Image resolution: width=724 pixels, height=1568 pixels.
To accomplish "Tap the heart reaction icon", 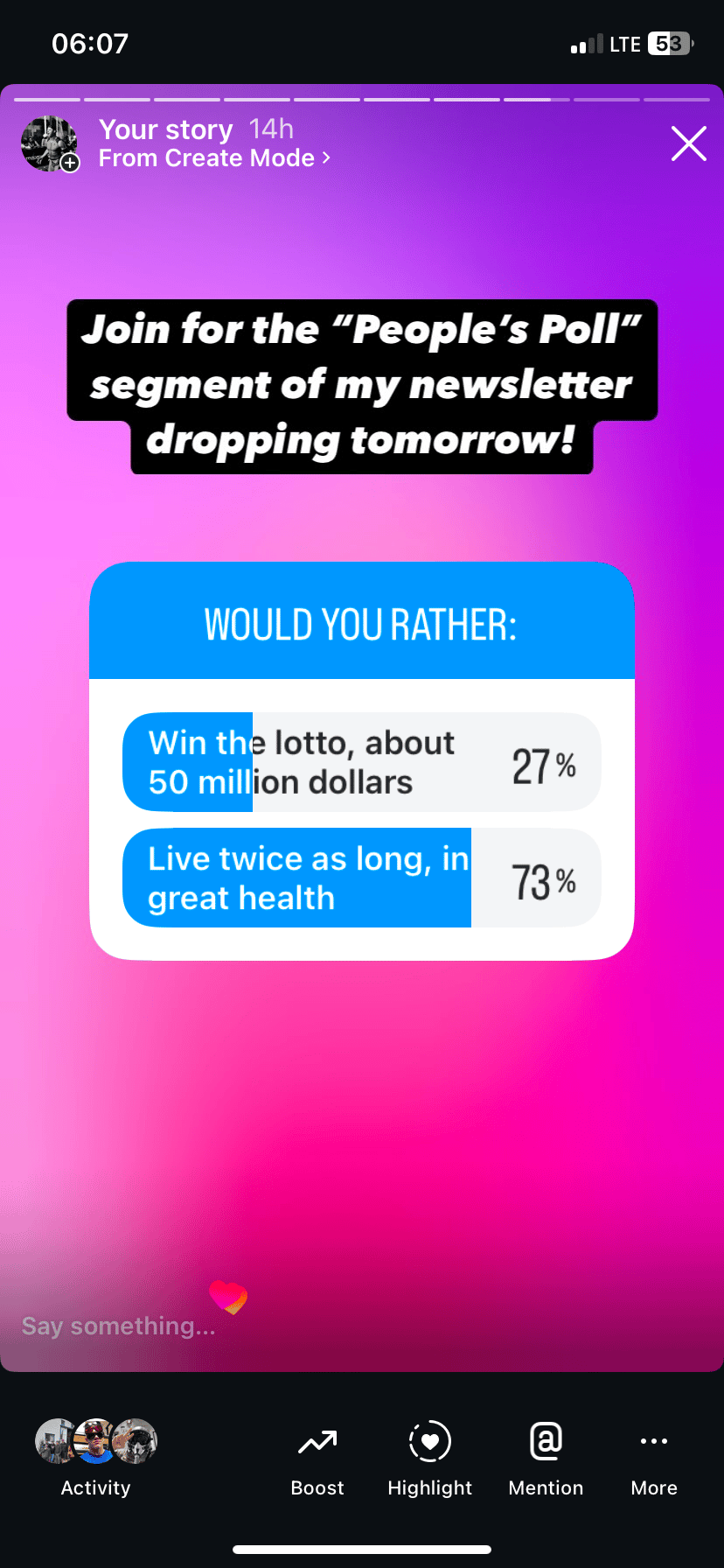I will [x=229, y=1297].
